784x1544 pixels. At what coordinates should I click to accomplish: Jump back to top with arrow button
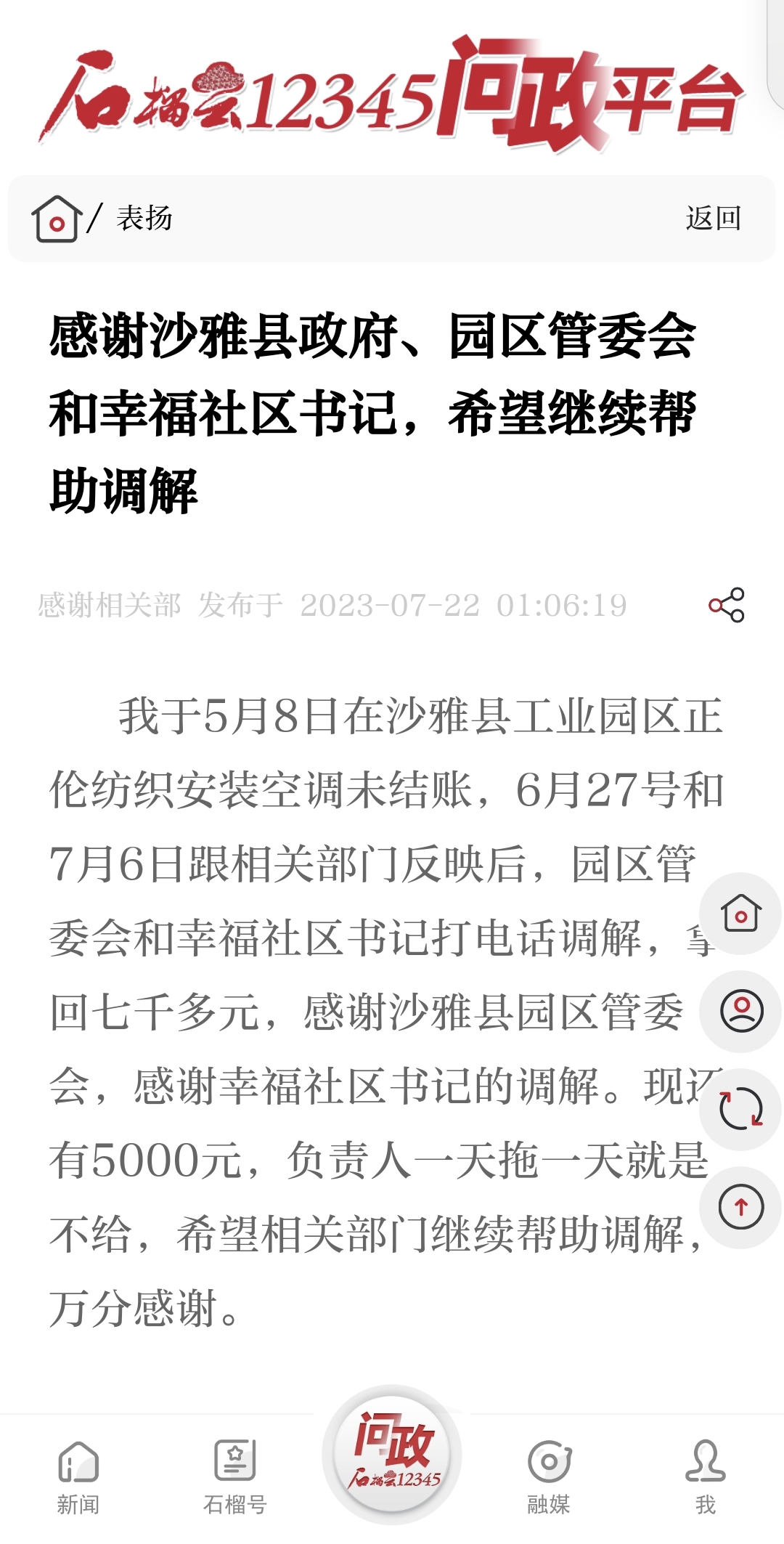click(x=740, y=1207)
